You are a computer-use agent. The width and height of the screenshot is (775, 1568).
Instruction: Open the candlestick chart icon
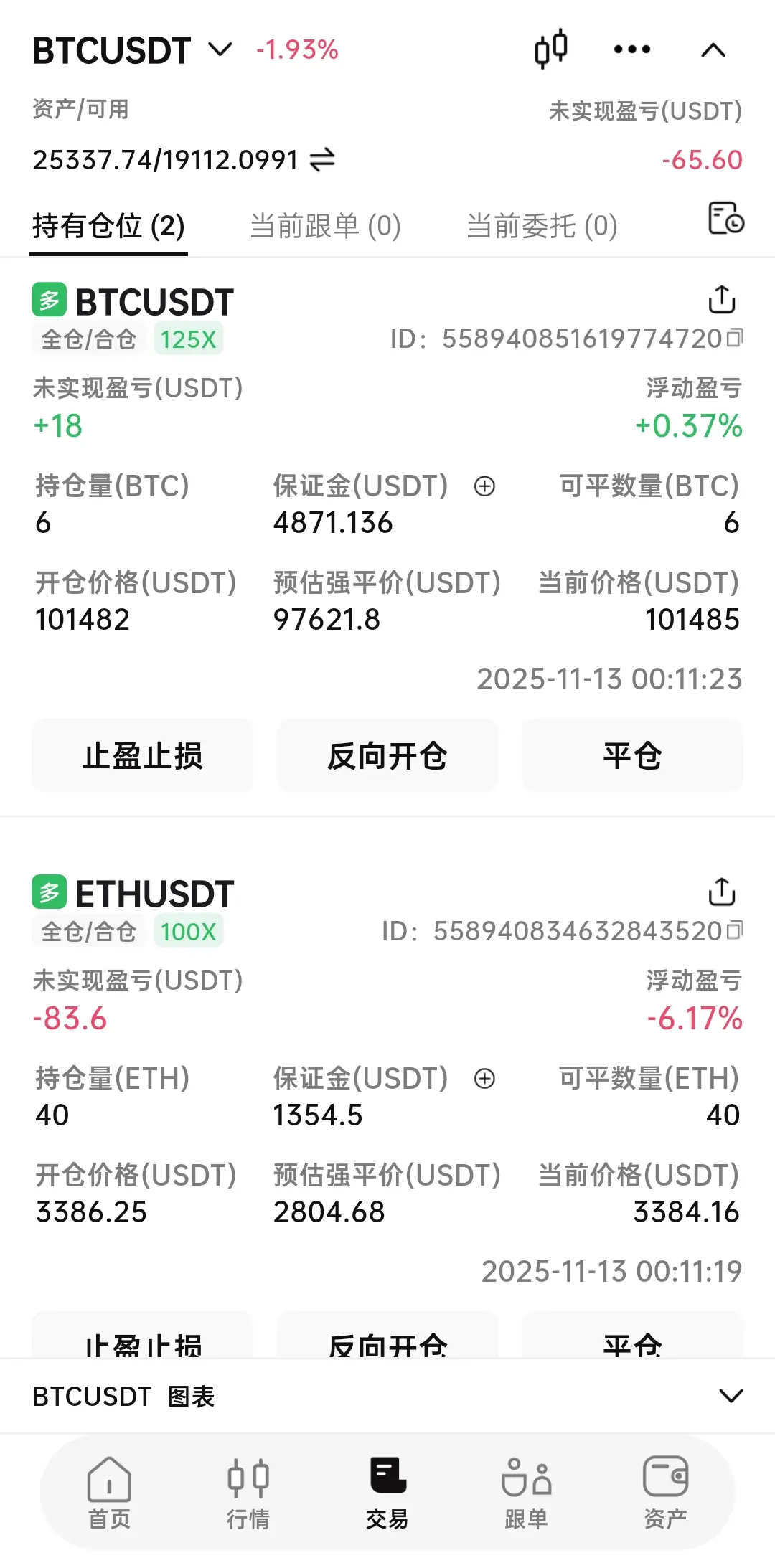551,49
